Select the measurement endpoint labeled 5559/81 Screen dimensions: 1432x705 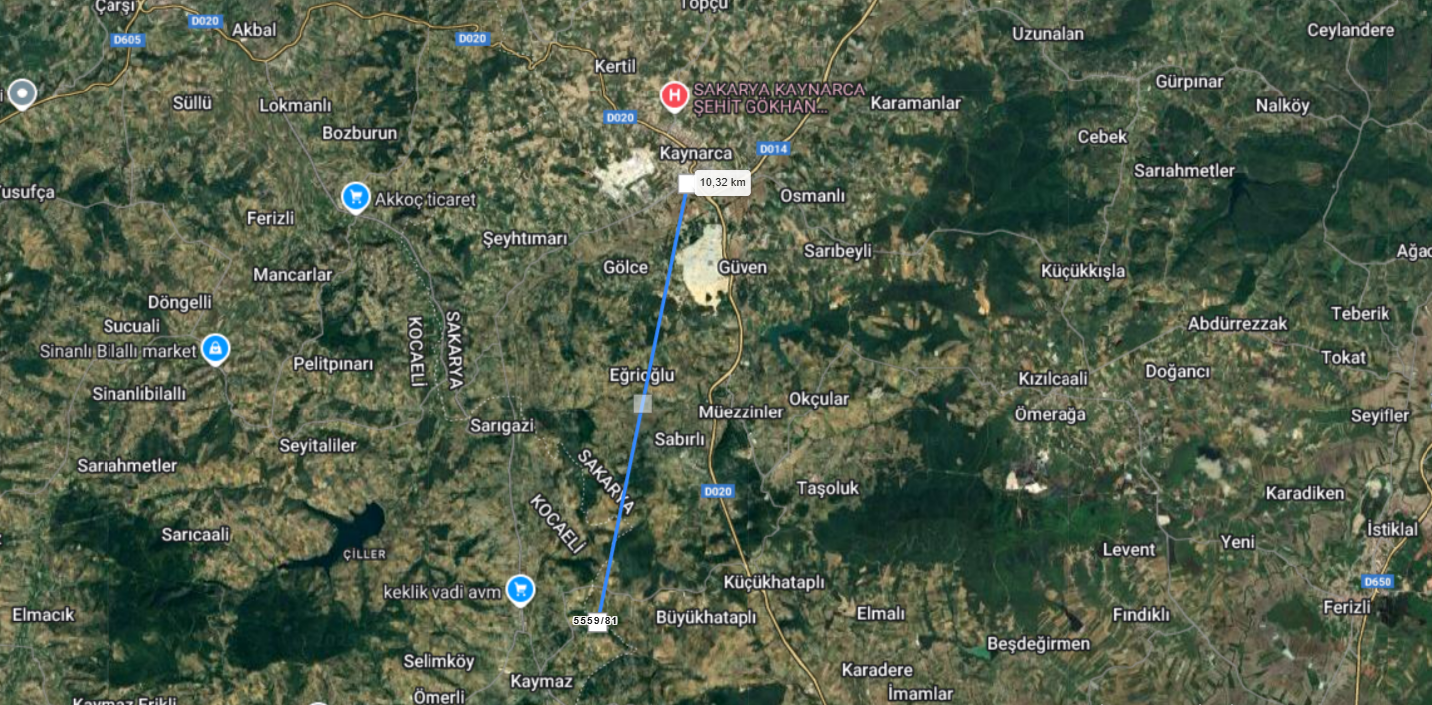coord(597,623)
